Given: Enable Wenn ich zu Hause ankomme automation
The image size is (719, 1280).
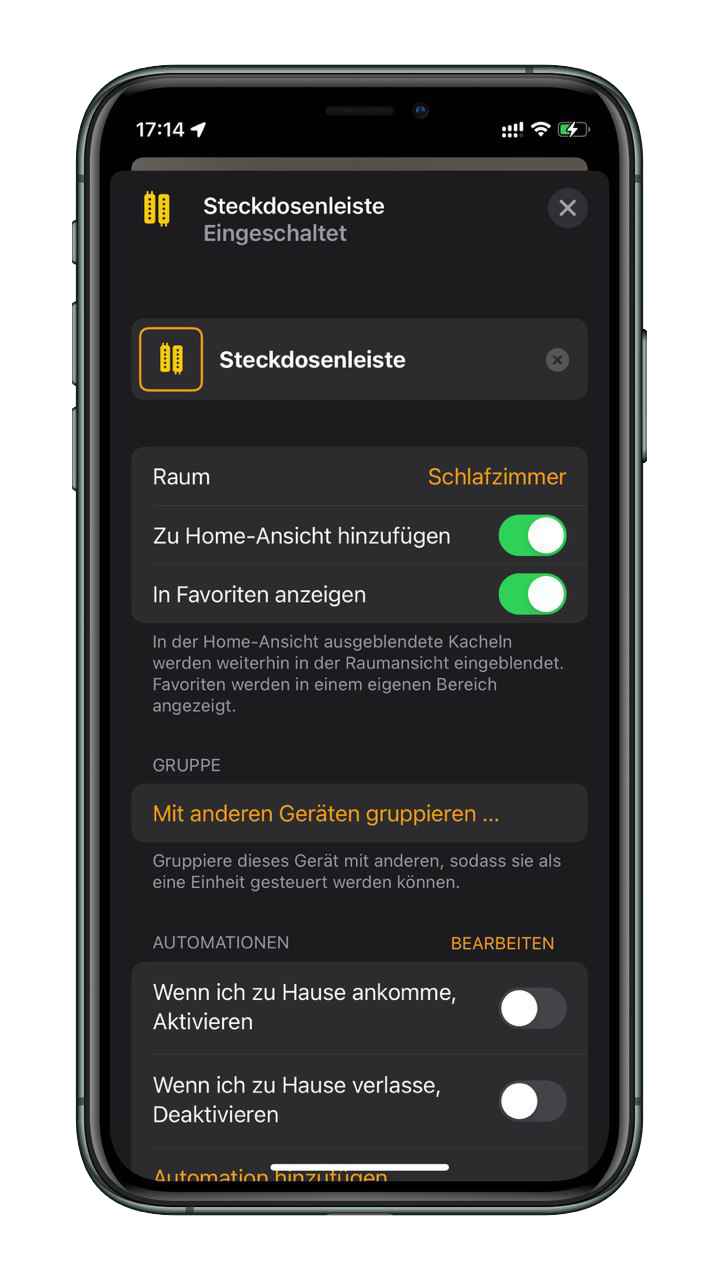Looking at the screenshot, I should click(532, 1009).
